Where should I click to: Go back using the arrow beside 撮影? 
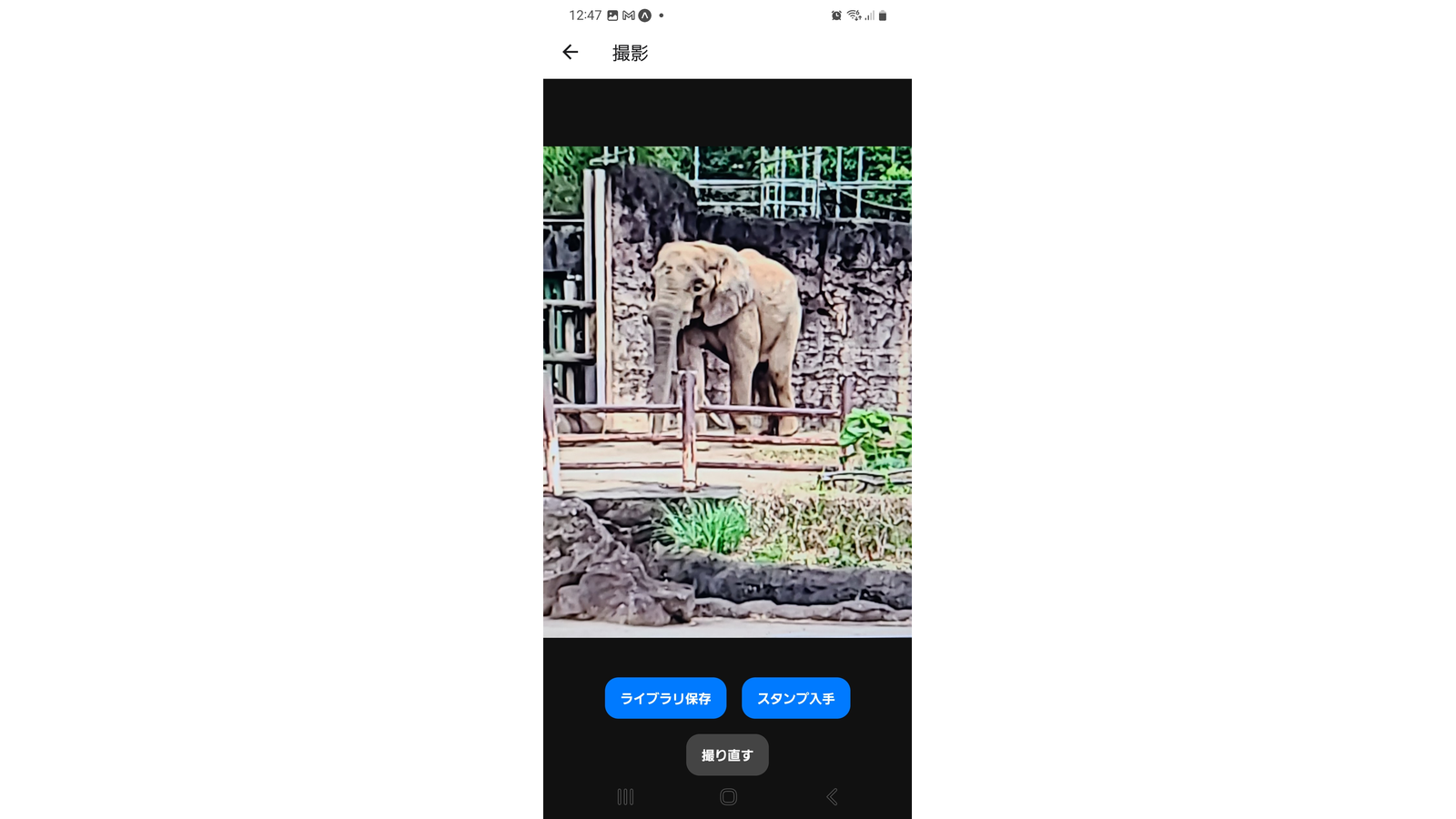pos(571,53)
